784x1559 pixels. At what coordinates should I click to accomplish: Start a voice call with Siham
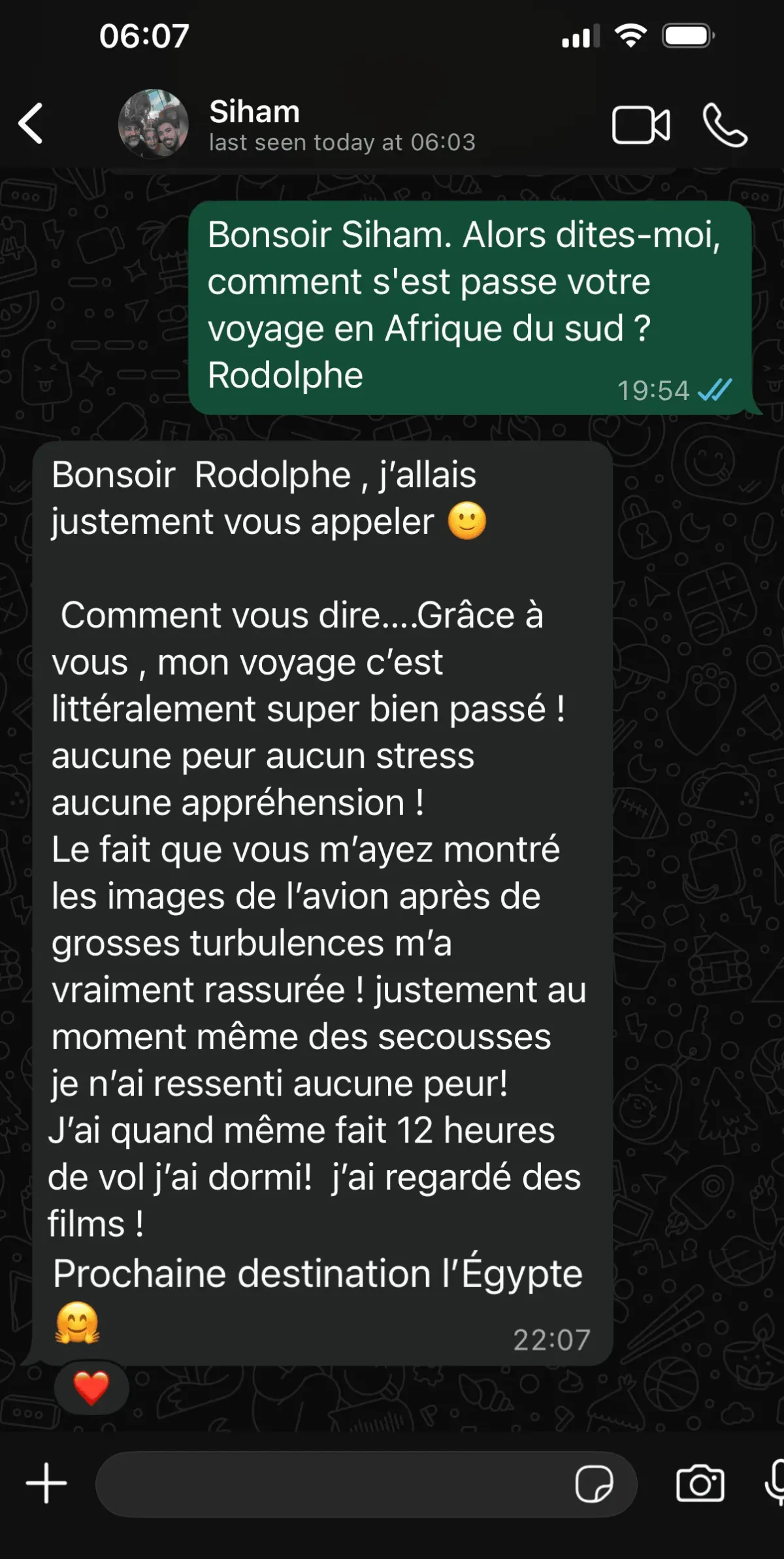[x=725, y=125]
